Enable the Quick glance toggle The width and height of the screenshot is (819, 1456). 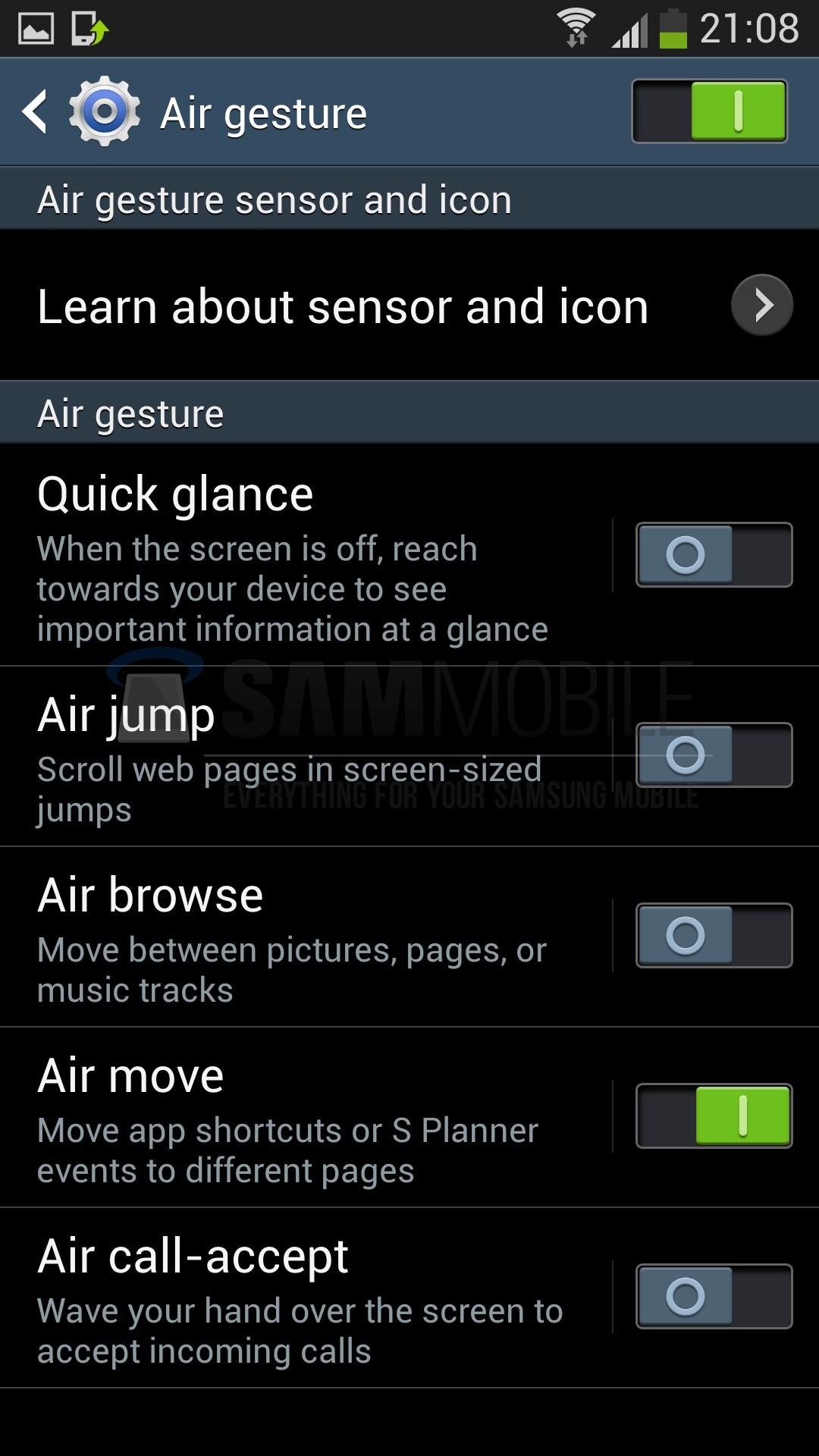coord(714,554)
